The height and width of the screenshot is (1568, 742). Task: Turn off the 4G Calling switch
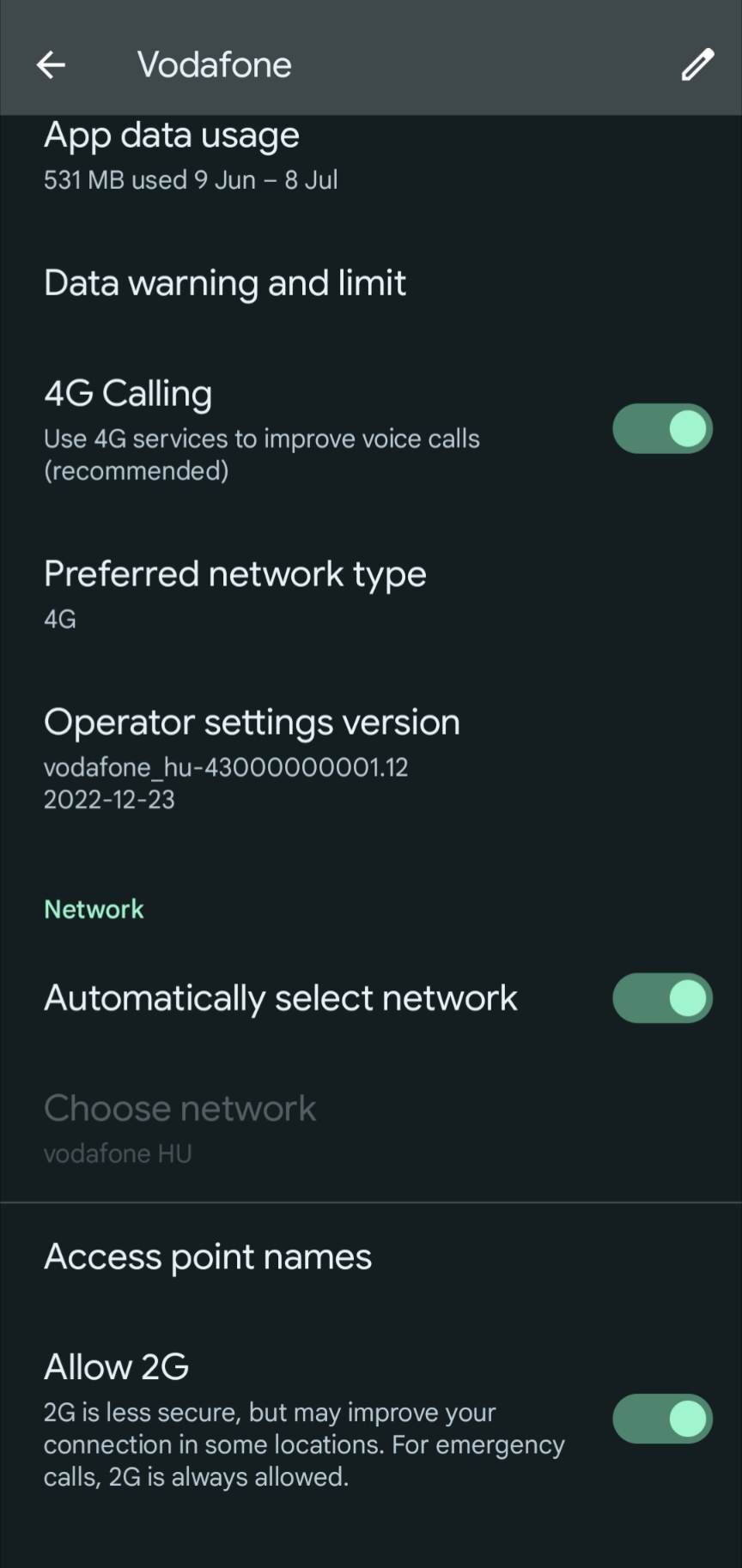point(662,428)
